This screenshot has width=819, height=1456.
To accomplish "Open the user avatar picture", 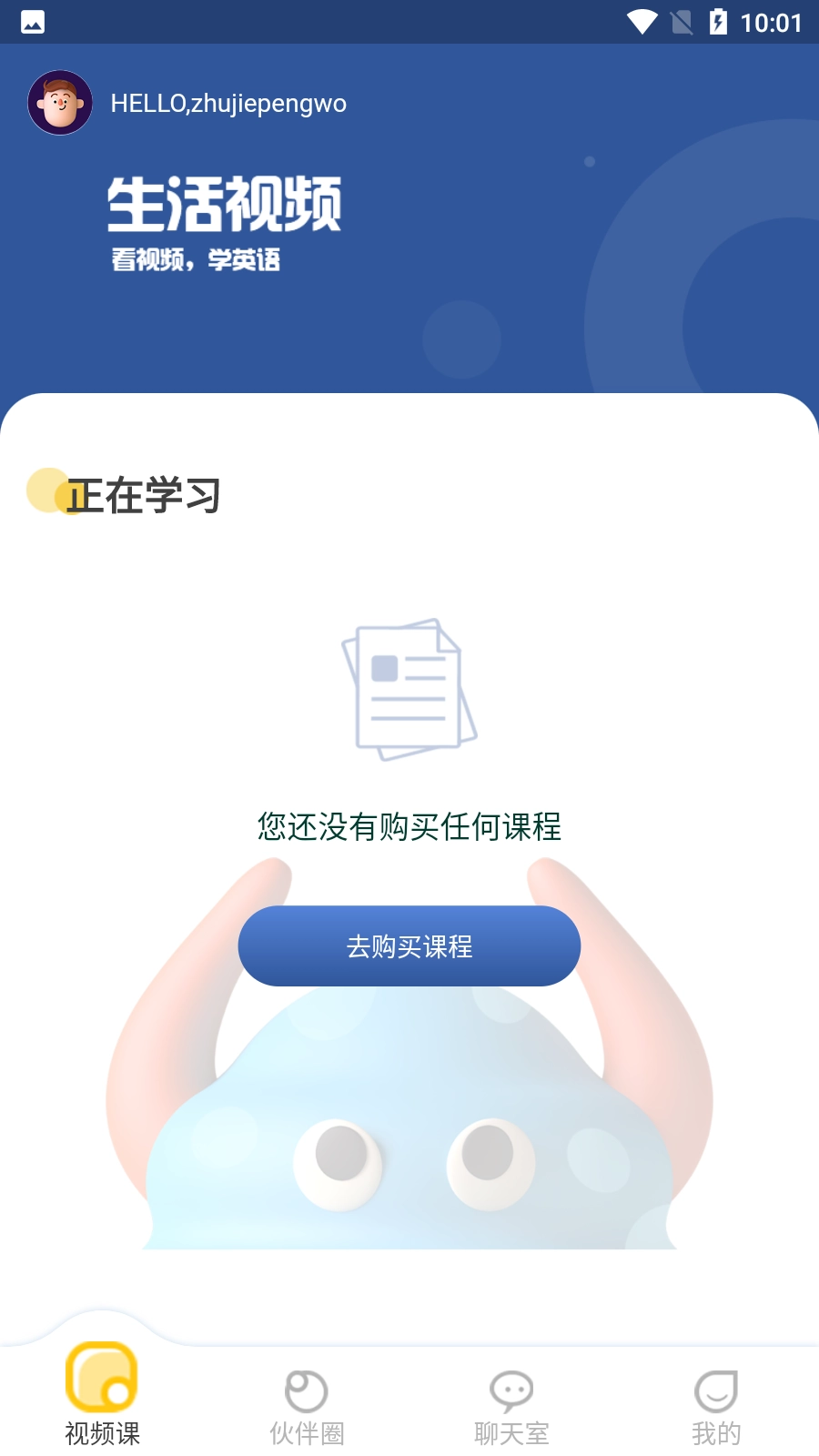I will pos(60,102).
